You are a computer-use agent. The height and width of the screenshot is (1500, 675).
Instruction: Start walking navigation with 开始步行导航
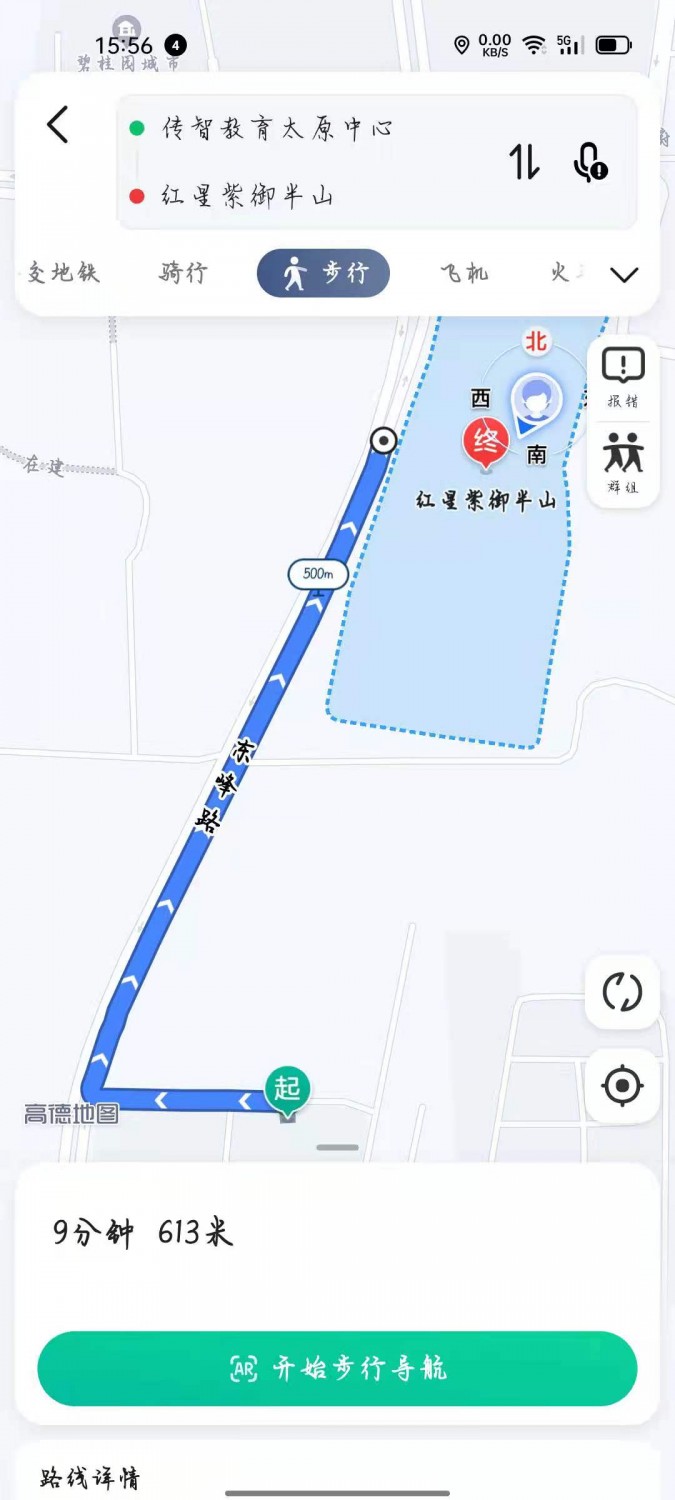click(x=337, y=1368)
